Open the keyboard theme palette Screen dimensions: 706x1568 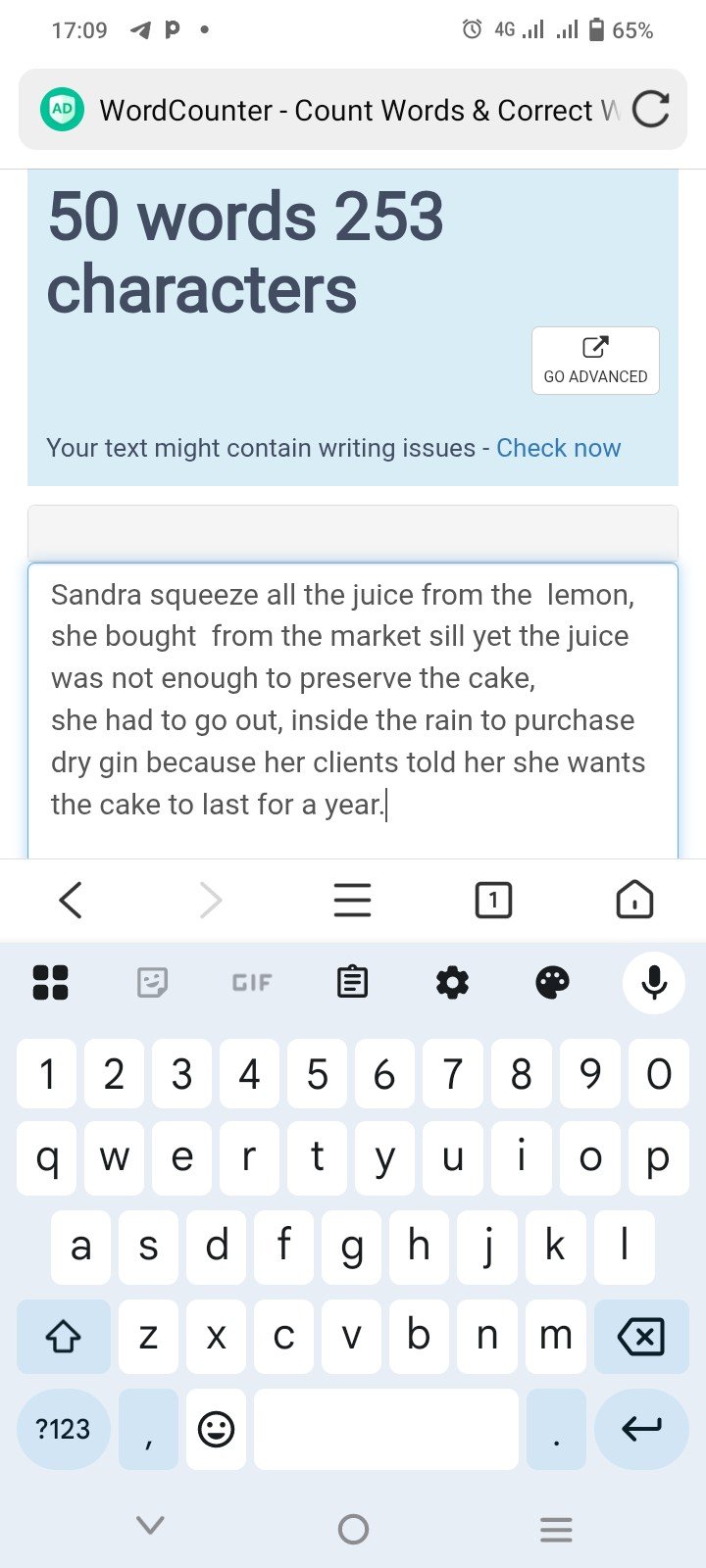coord(552,981)
